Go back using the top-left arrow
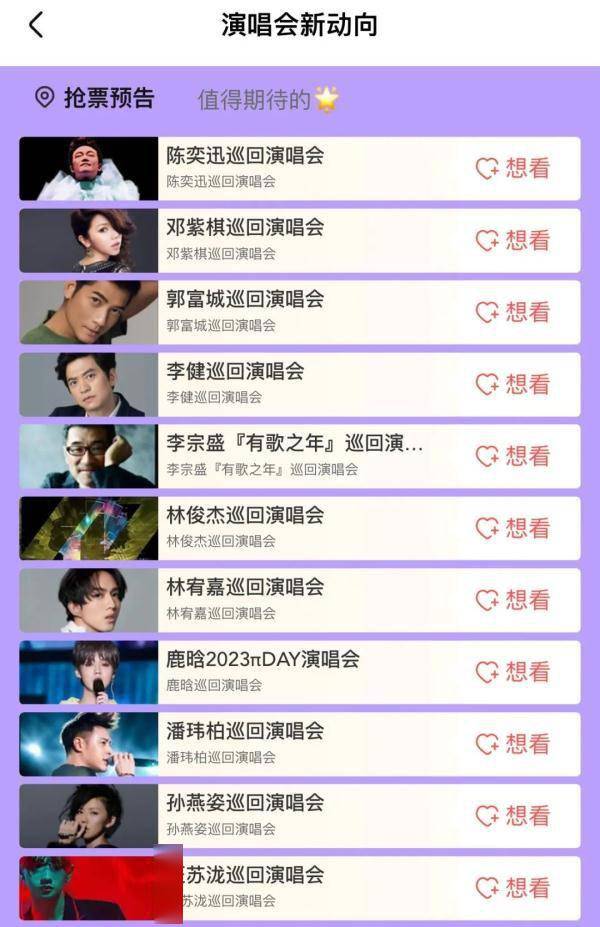 point(36,25)
